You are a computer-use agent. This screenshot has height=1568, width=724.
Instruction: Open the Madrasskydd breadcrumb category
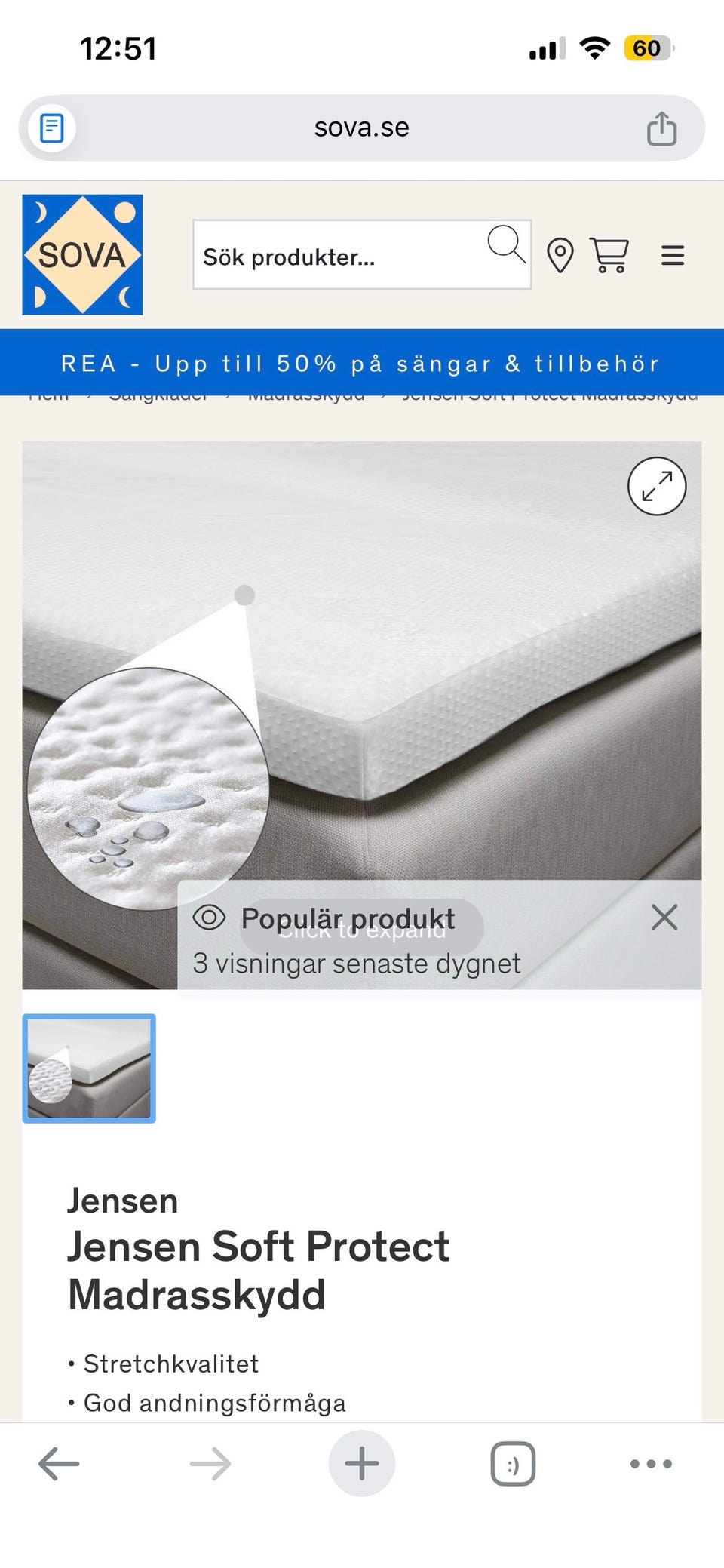point(305,394)
